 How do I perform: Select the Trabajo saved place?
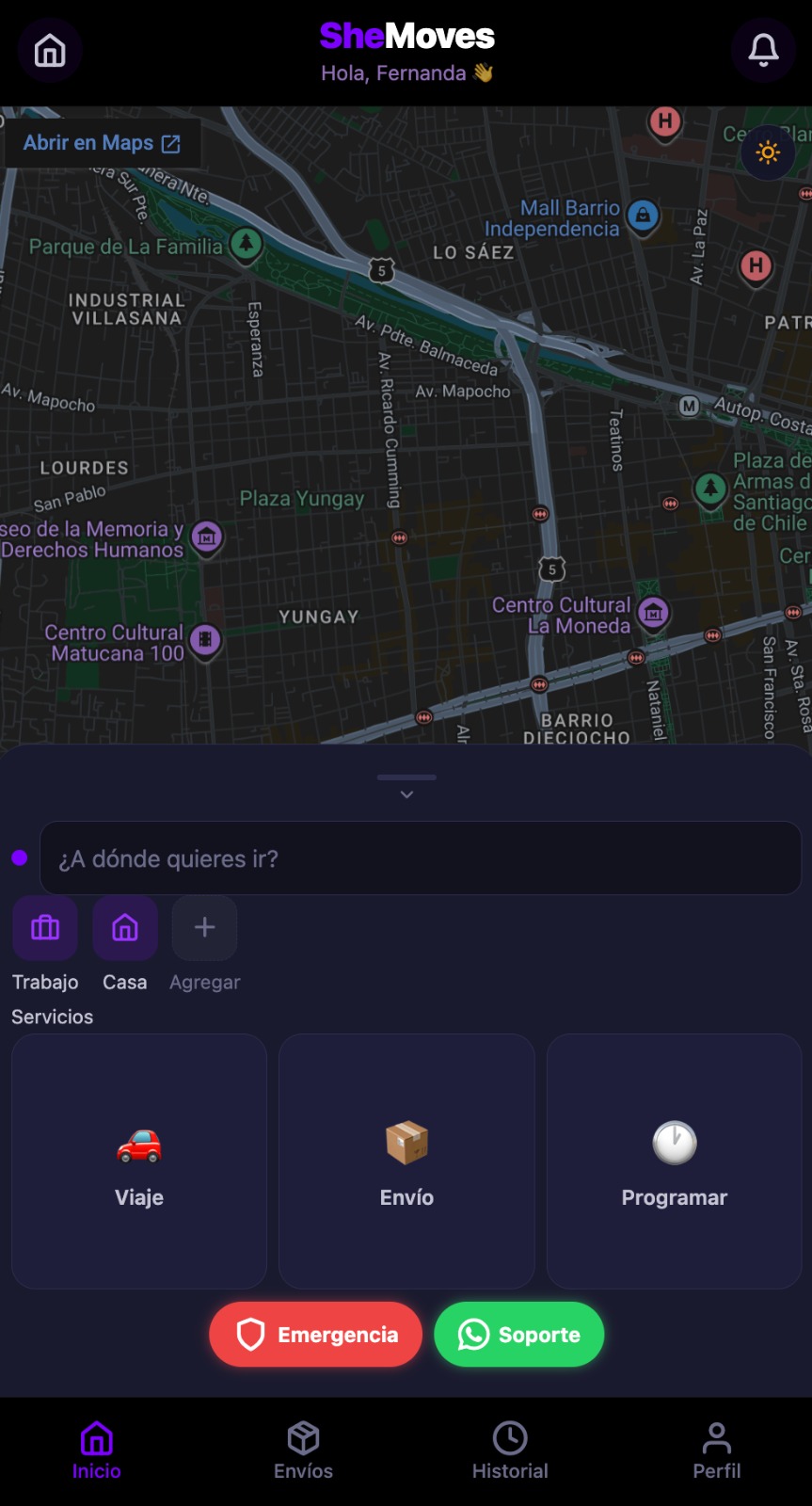(x=45, y=928)
